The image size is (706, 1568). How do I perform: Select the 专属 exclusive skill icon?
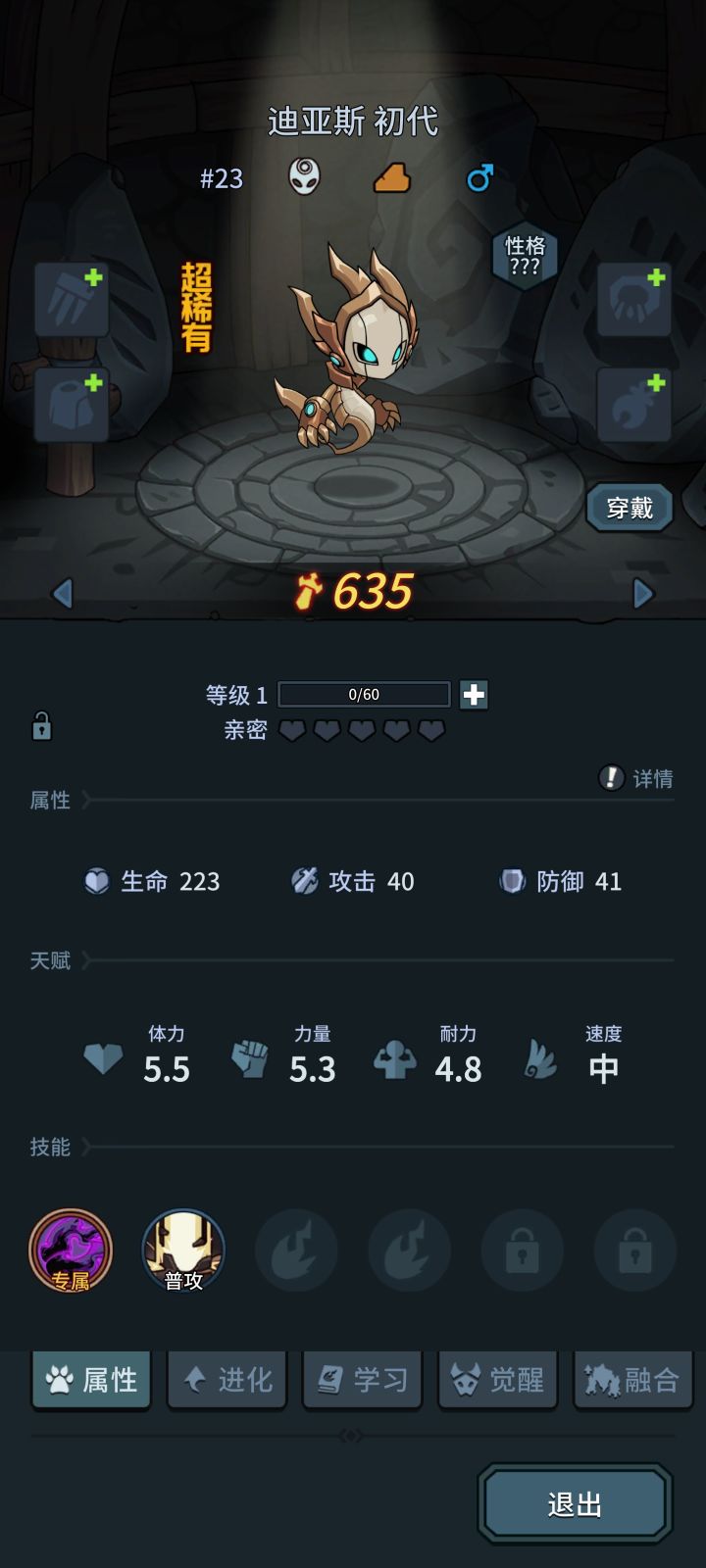(71, 1250)
